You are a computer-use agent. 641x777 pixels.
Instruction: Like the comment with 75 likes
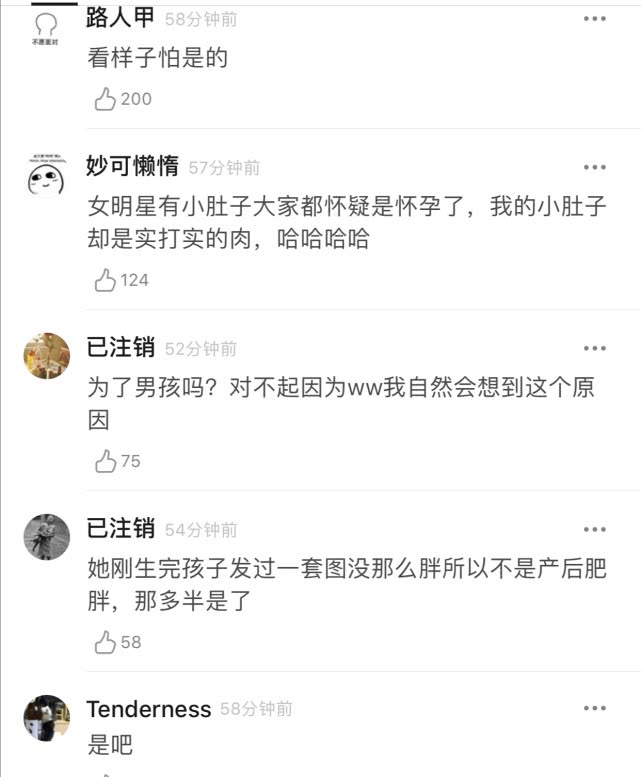click(105, 461)
